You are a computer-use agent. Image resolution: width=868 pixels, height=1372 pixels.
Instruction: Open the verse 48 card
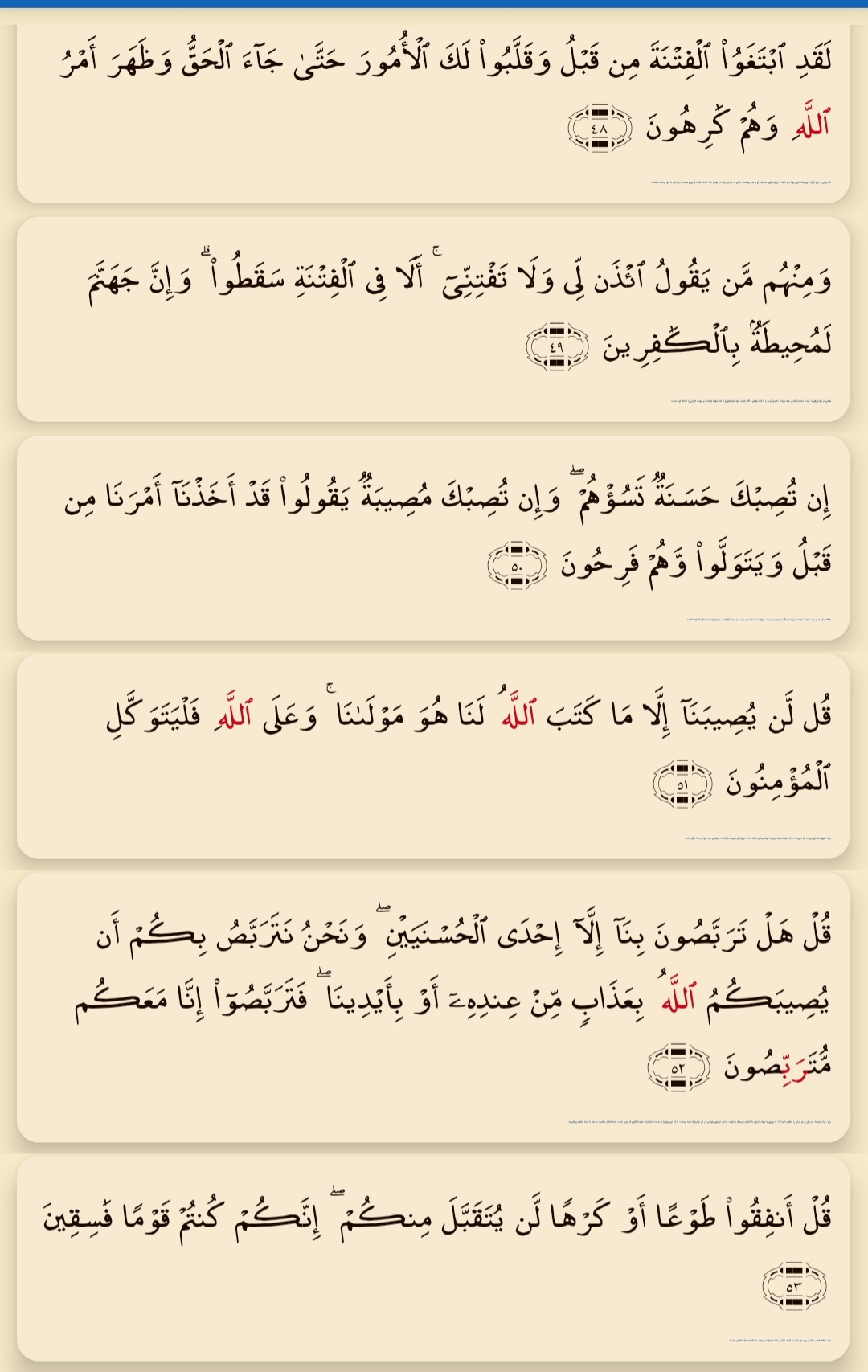(x=434, y=104)
